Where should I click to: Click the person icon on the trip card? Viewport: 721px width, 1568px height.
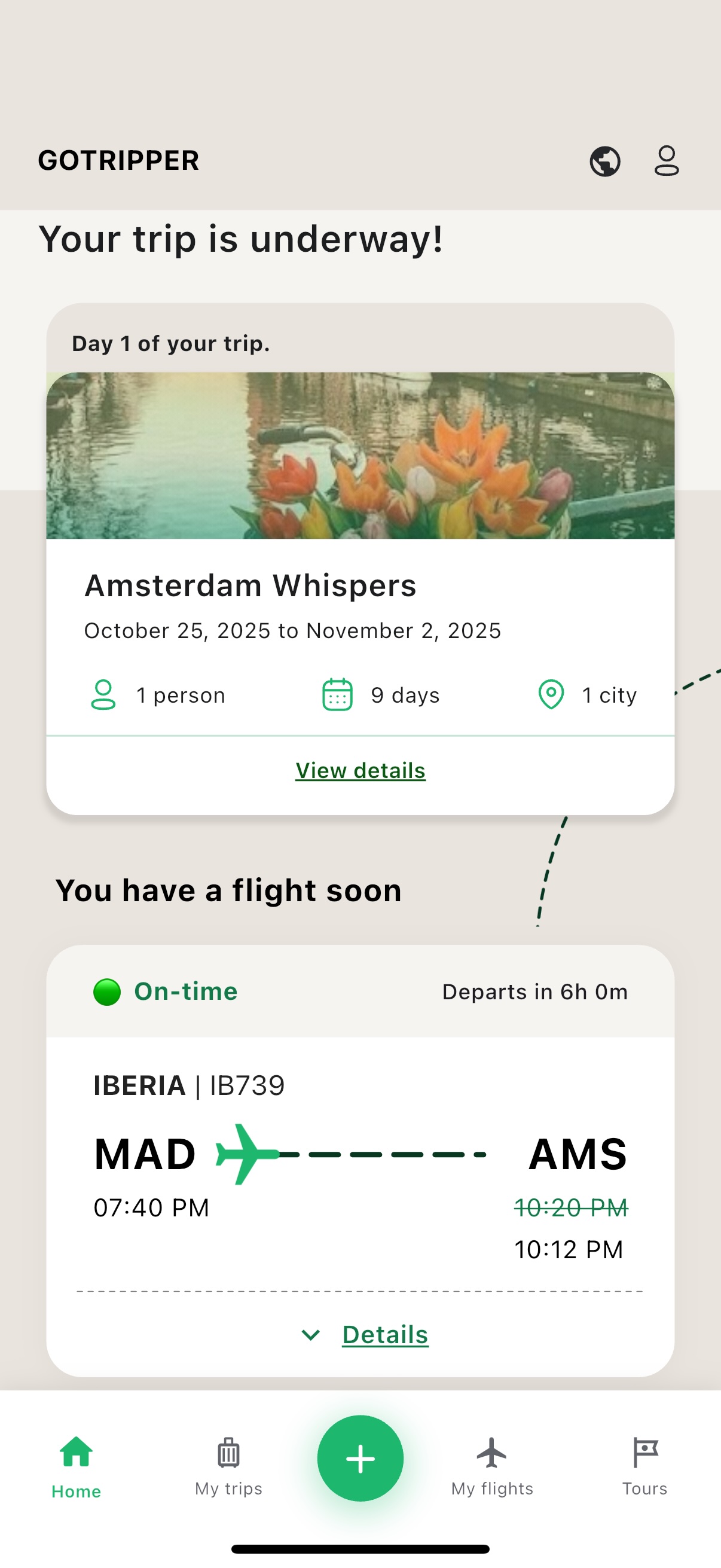point(103,694)
